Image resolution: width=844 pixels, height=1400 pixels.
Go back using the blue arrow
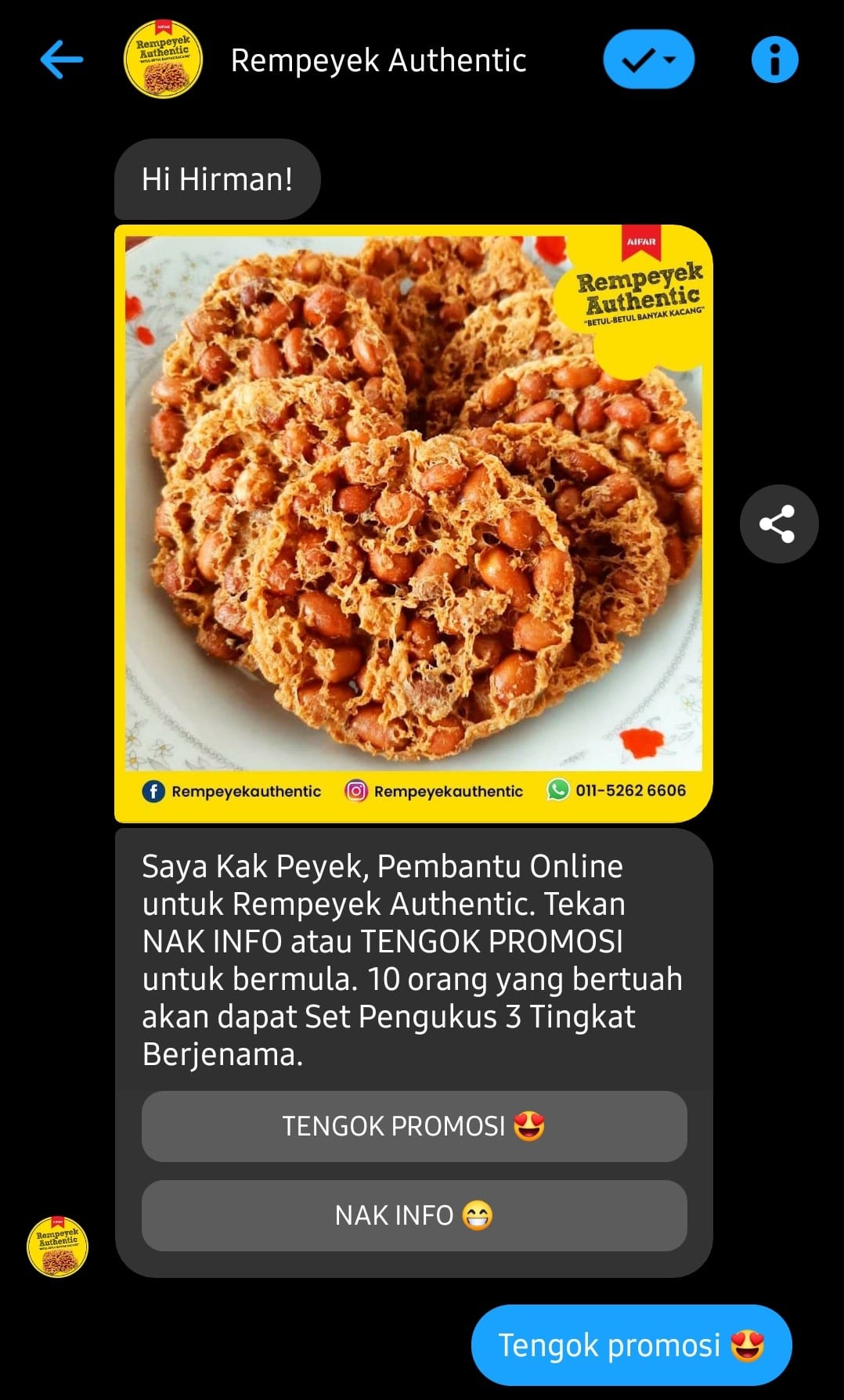point(61,59)
